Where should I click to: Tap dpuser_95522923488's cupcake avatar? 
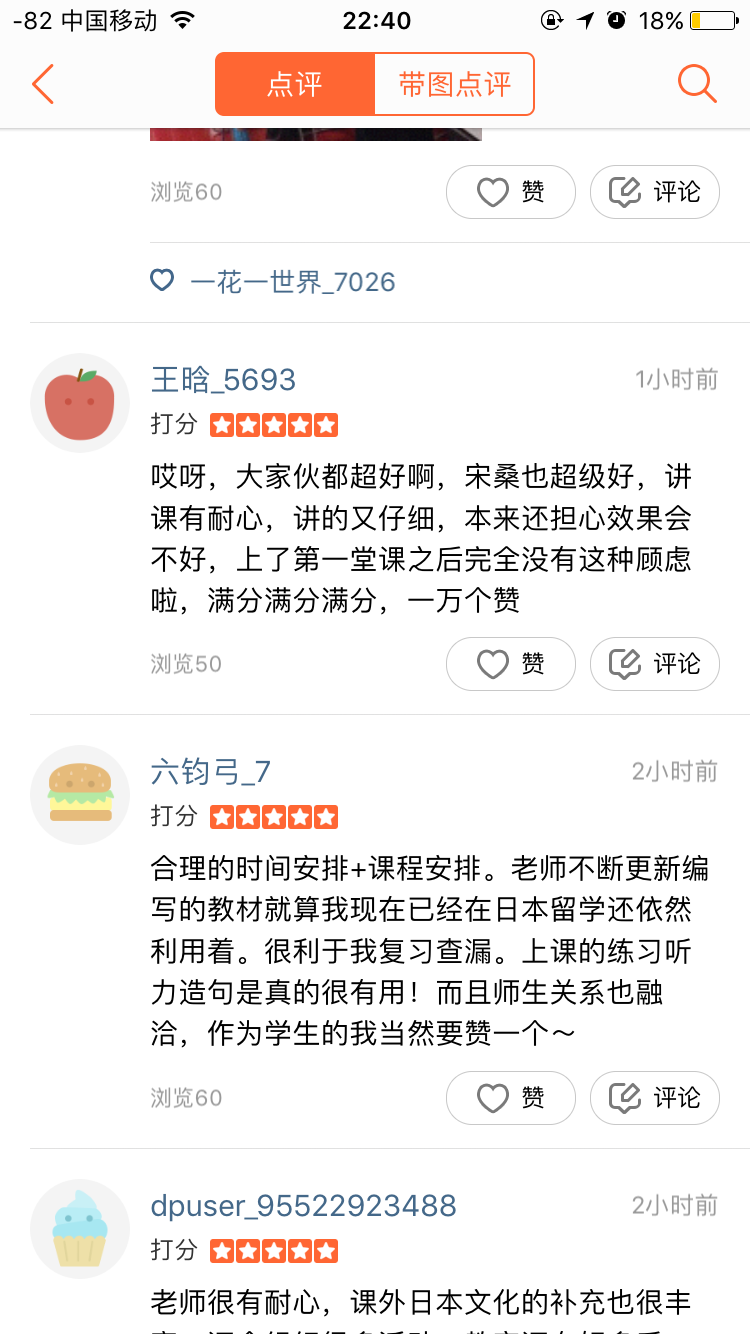click(x=80, y=1229)
